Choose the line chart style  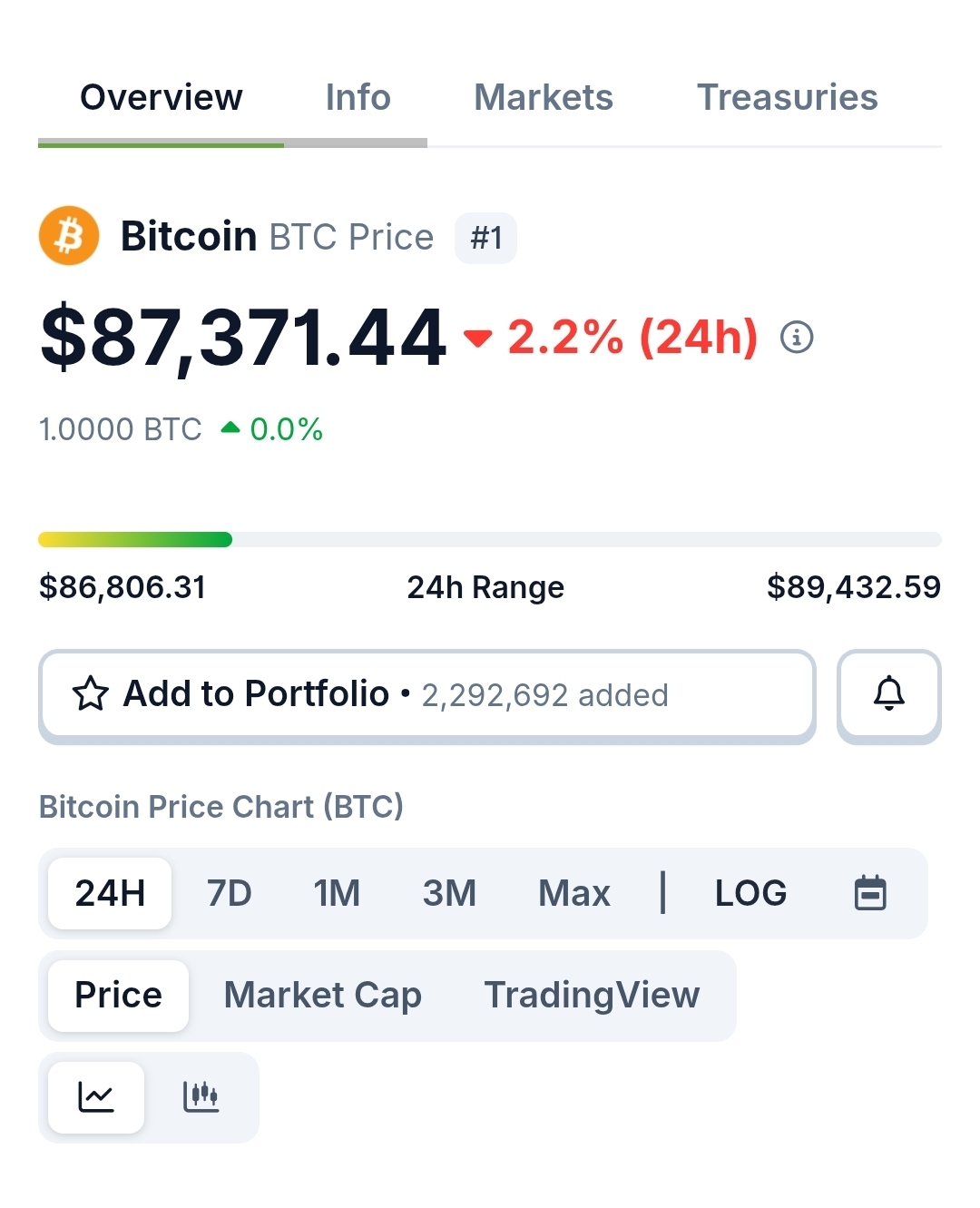[x=96, y=1097]
